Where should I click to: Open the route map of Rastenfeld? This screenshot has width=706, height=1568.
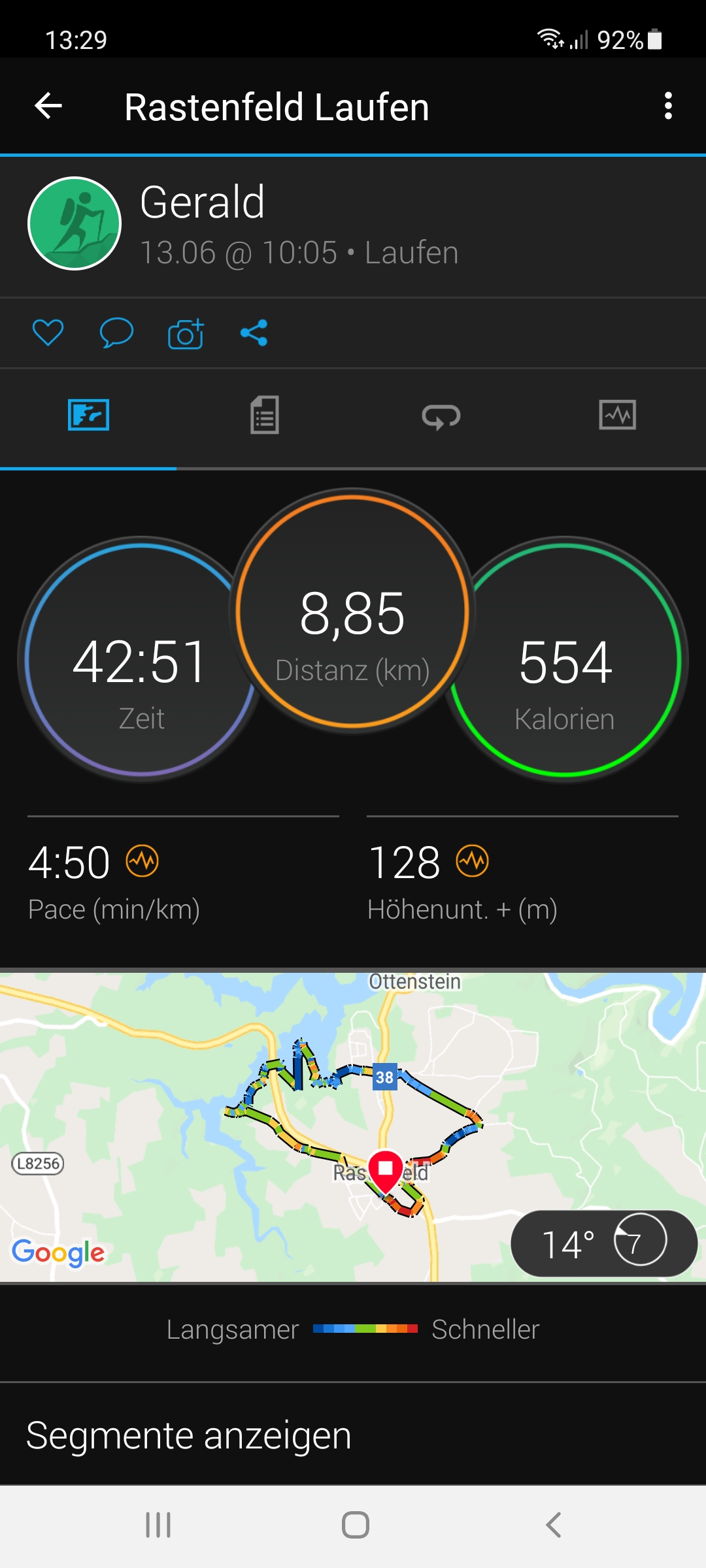pyautogui.click(x=353, y=1126)
